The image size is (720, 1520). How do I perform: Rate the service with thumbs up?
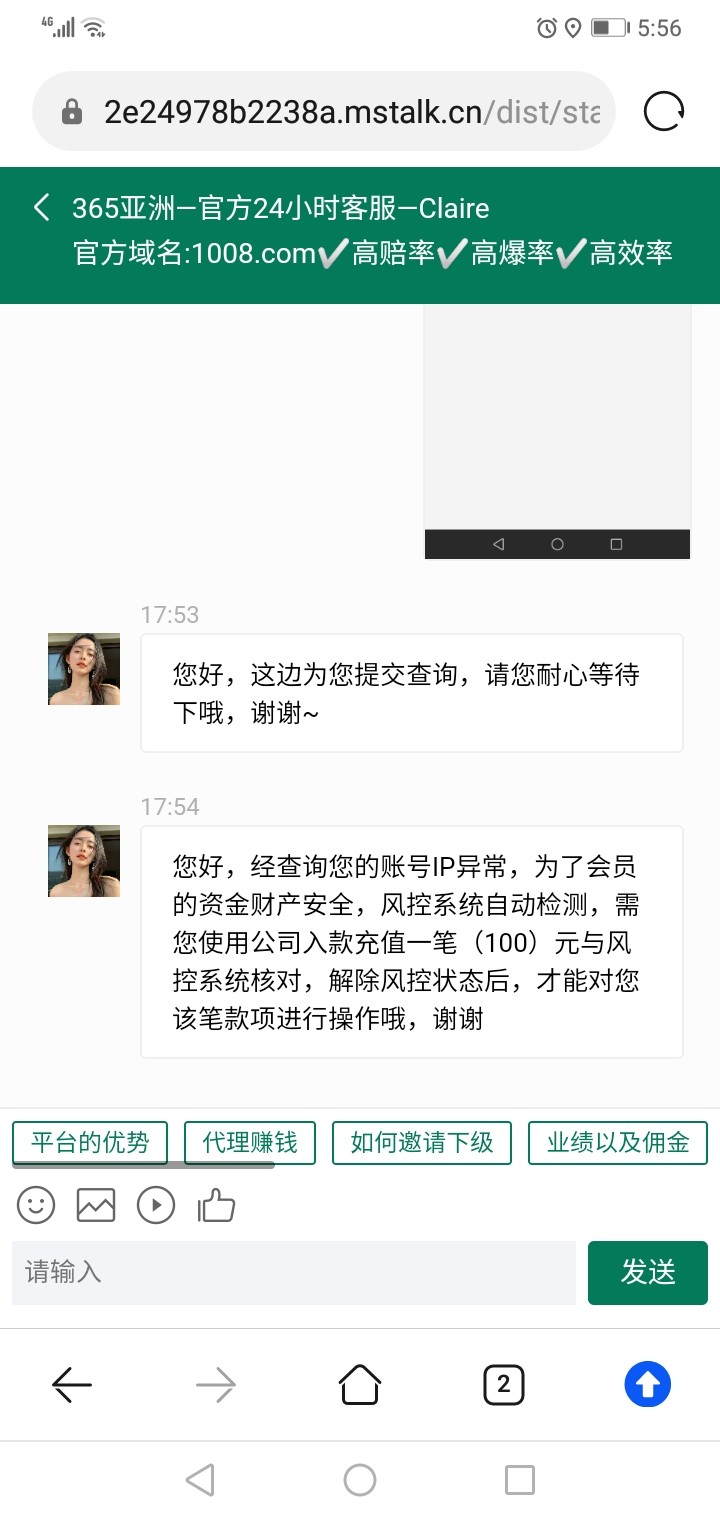coord(216,1205)
